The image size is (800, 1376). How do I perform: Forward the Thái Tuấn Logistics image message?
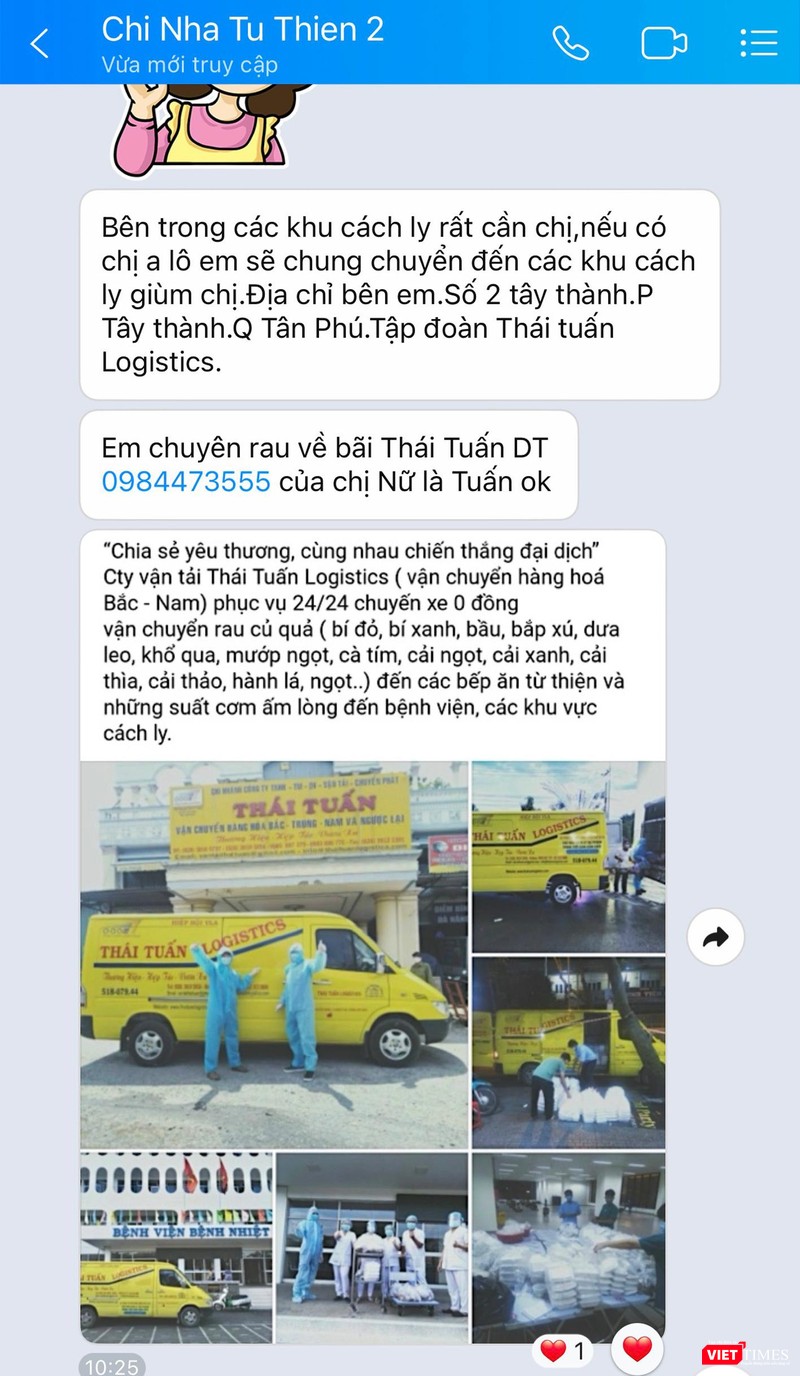coord(716,937)
